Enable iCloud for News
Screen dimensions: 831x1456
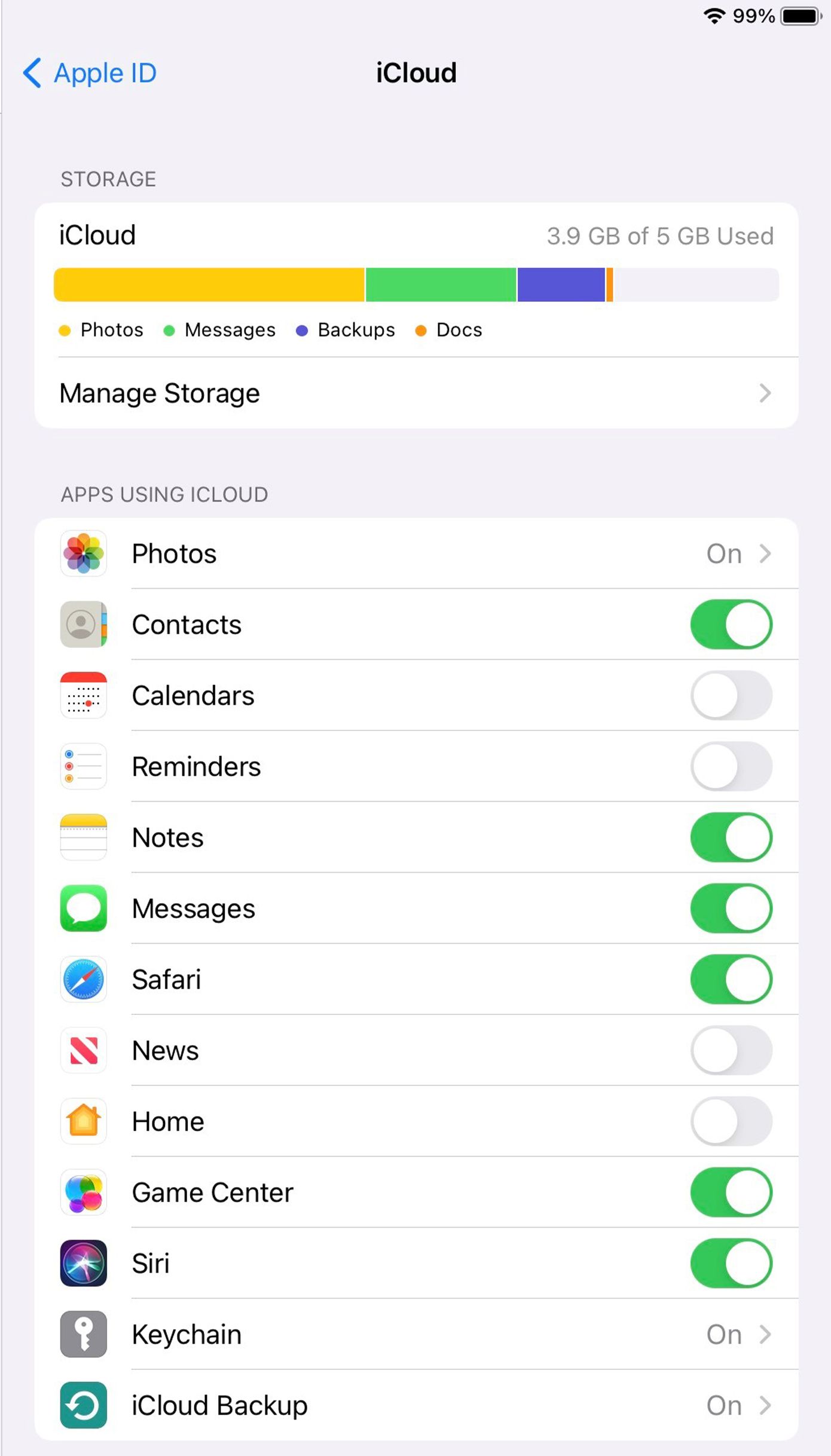(x=732, y=1050)
